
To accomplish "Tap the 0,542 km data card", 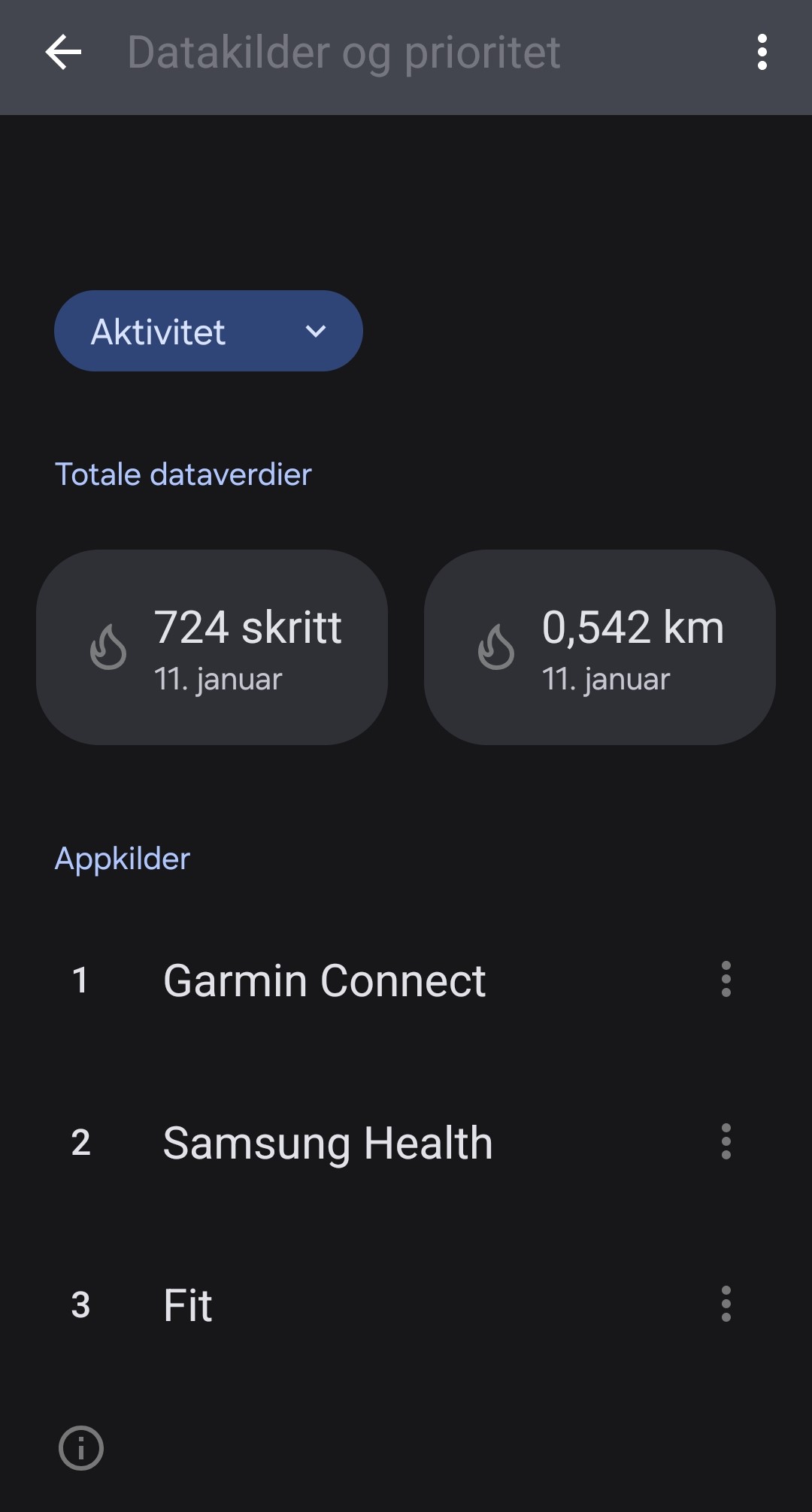I will coord(599,648).
